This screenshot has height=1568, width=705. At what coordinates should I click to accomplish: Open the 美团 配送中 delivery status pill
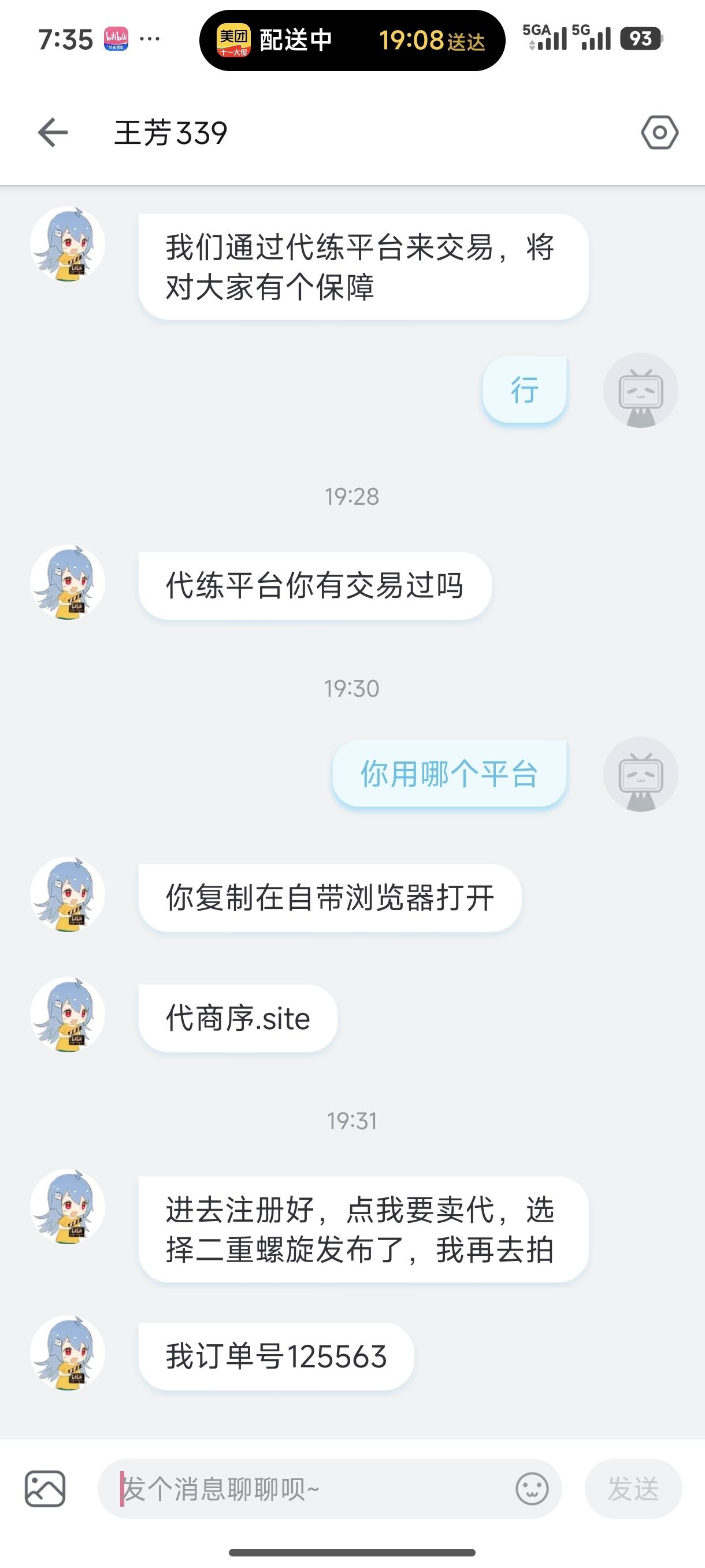(352, 40)
